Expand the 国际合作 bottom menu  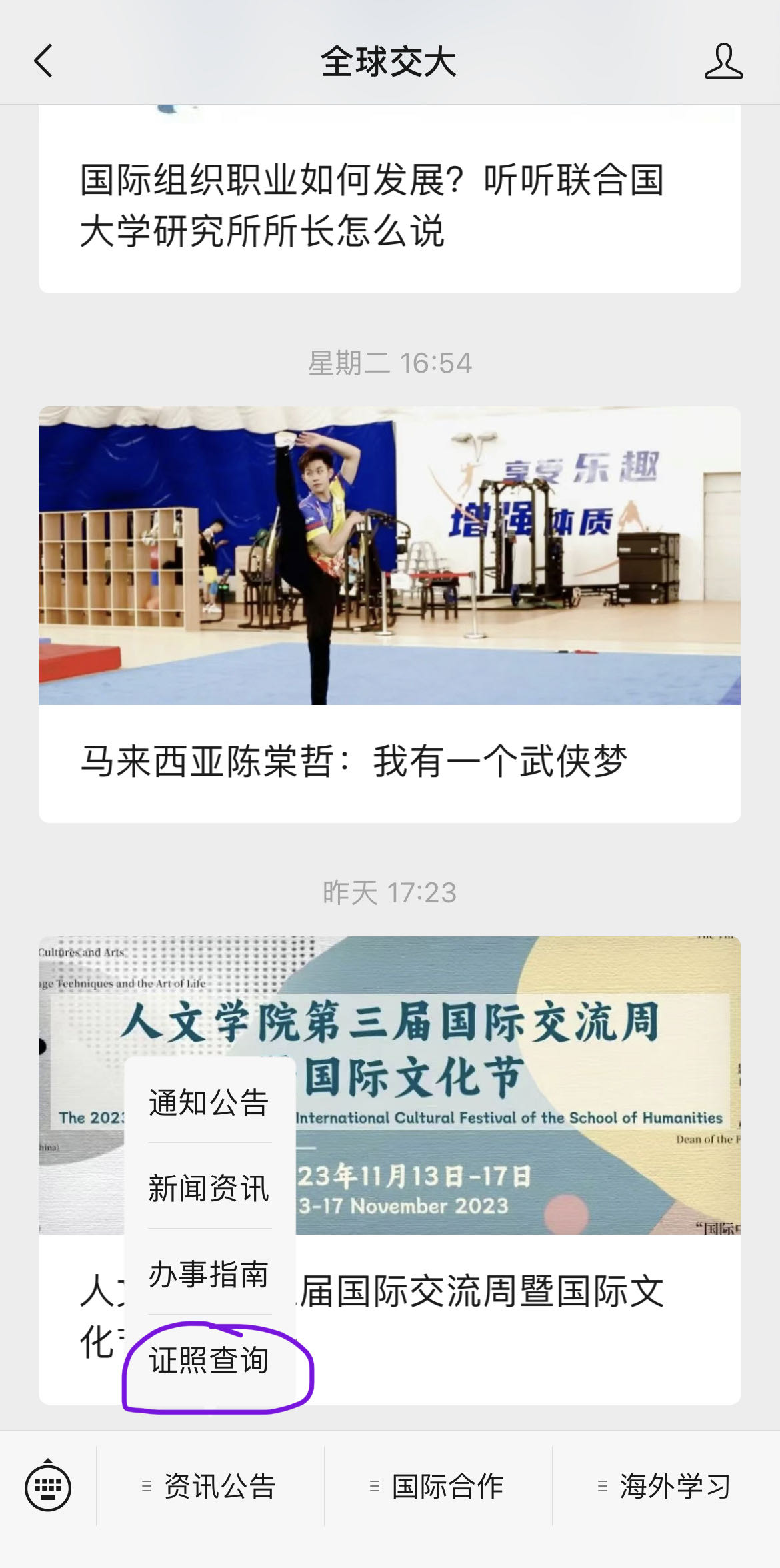pos(438,1487)
